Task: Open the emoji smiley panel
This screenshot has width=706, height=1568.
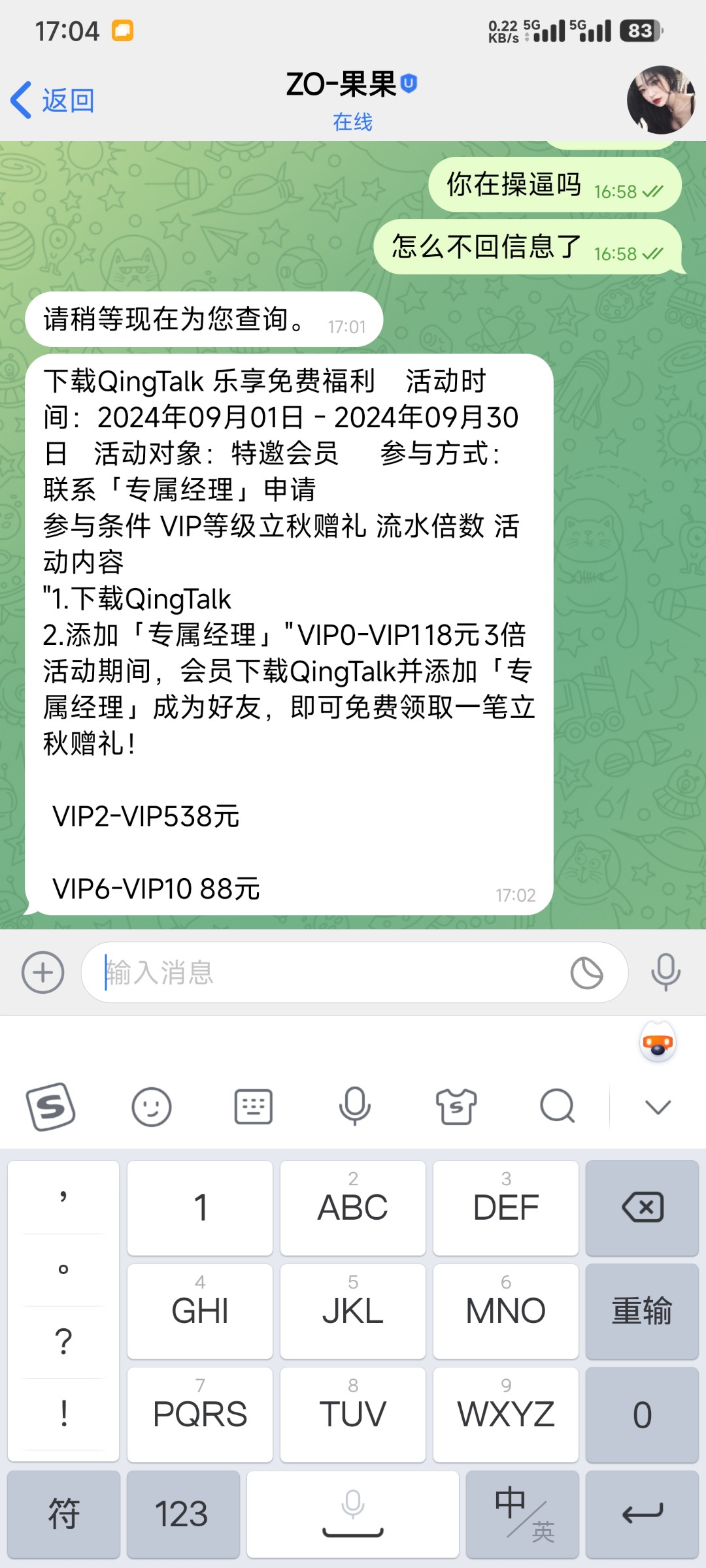Action: click(152, 1107)
